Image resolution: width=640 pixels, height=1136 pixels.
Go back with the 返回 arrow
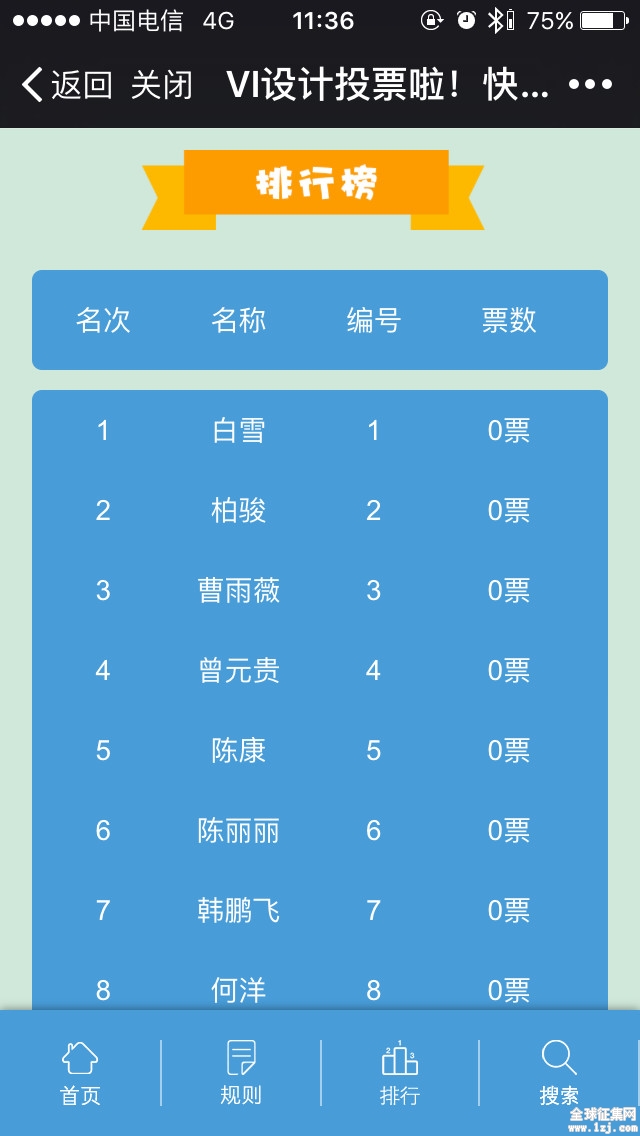pyautogui.click(x=66, y=85)
